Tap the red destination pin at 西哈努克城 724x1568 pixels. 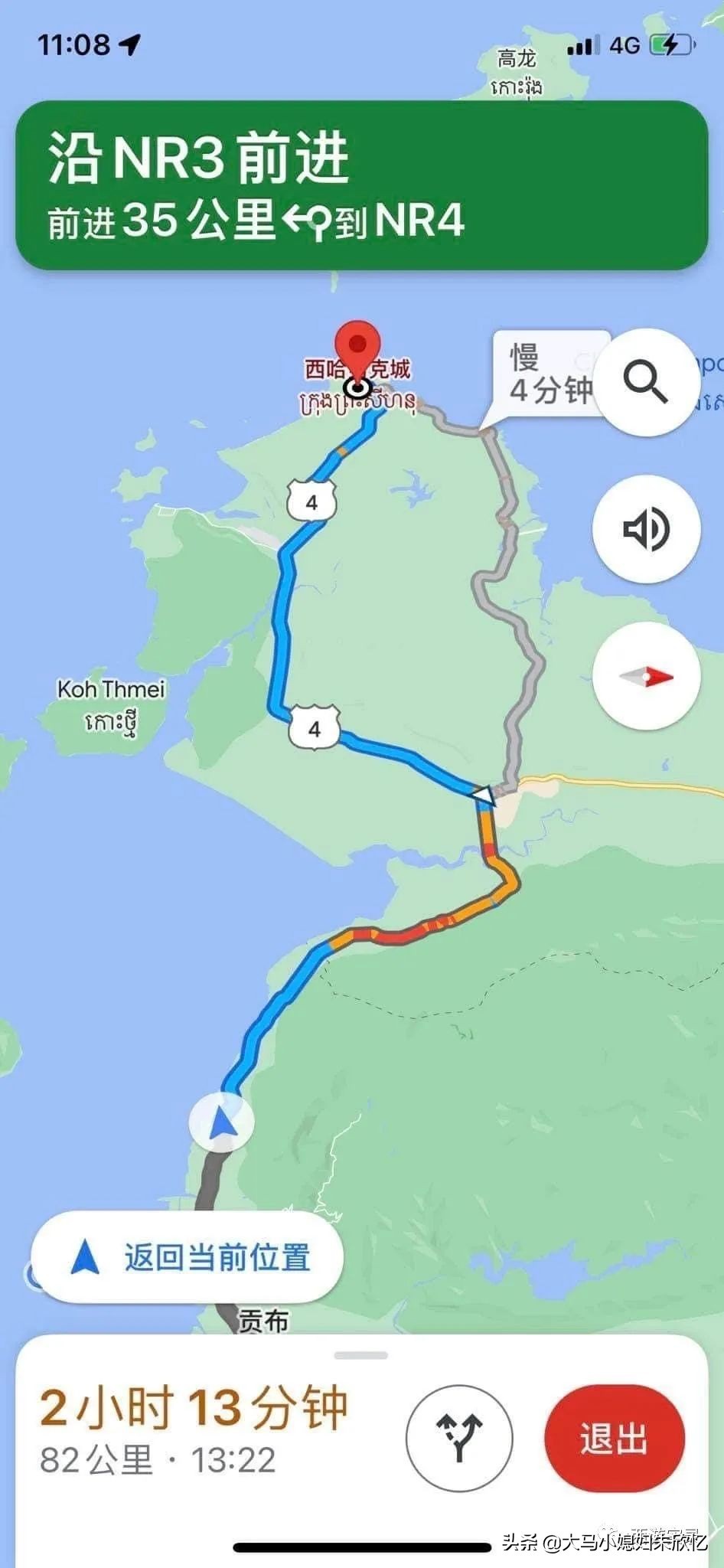click(x=359, y=351)
